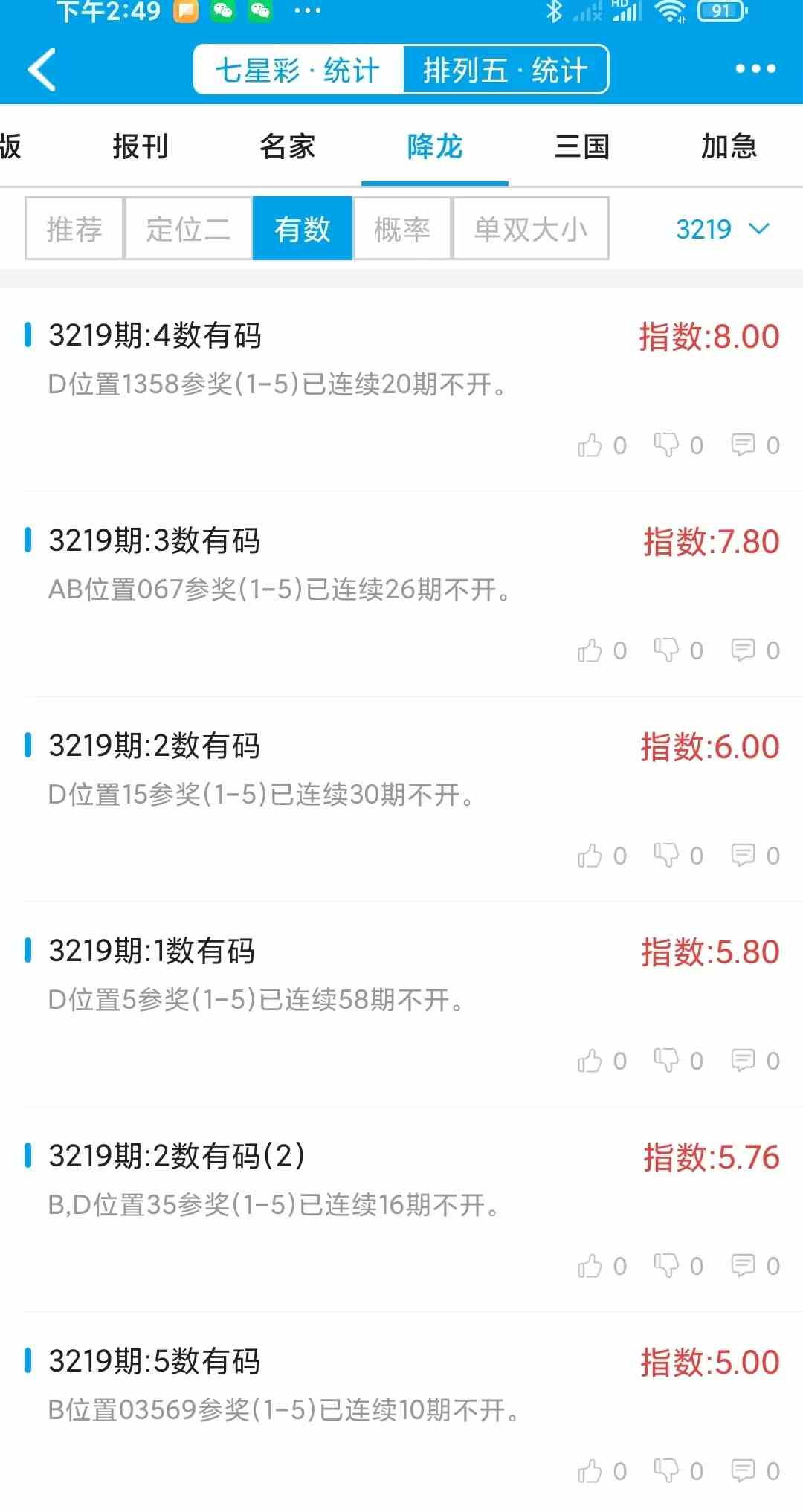Select the 概率 filter
The height and width of the screenshot is (1512, 803).
[x=402, y=229]
